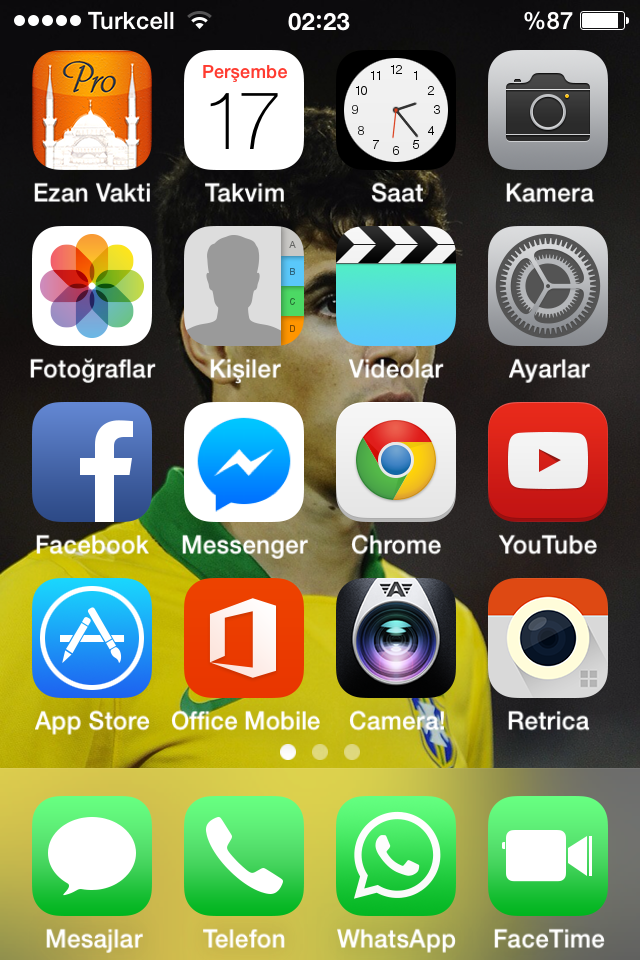Launch the Takvim calendar app
640x960 pixels.
(x=244, y=110)
